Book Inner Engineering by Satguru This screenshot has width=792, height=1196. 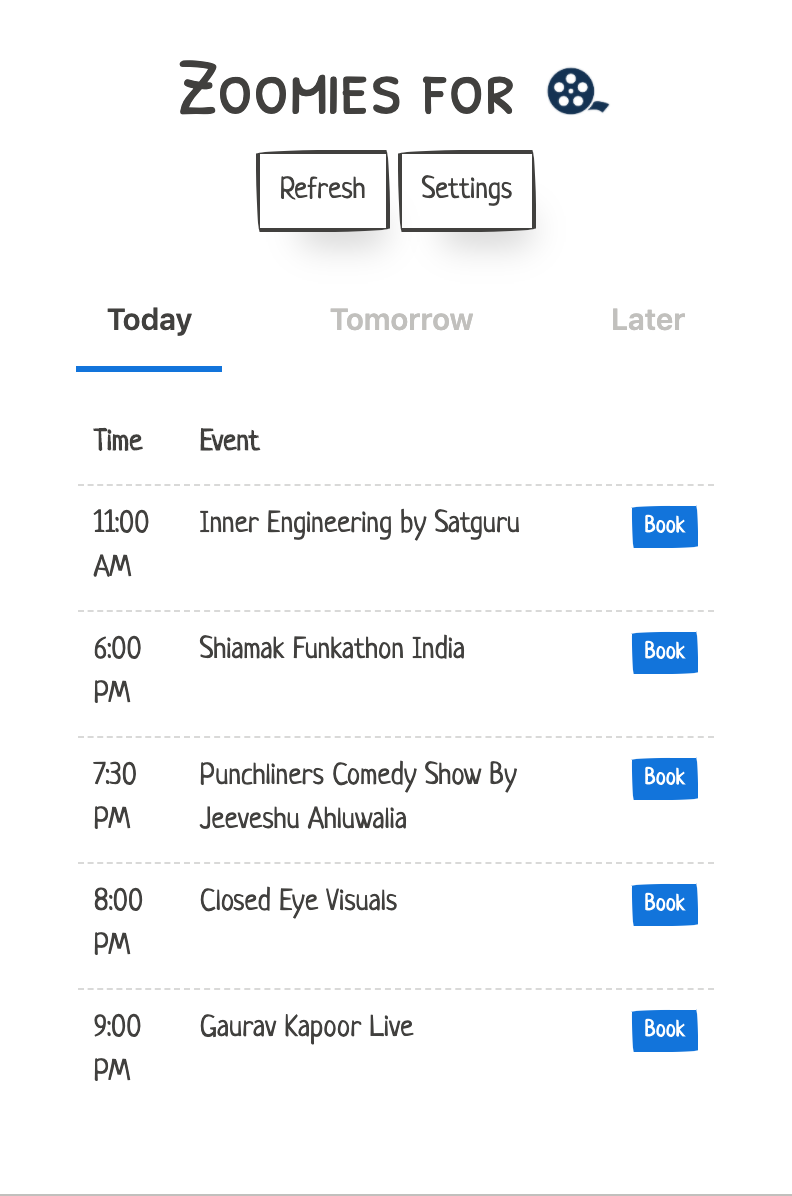pos(664,526)
